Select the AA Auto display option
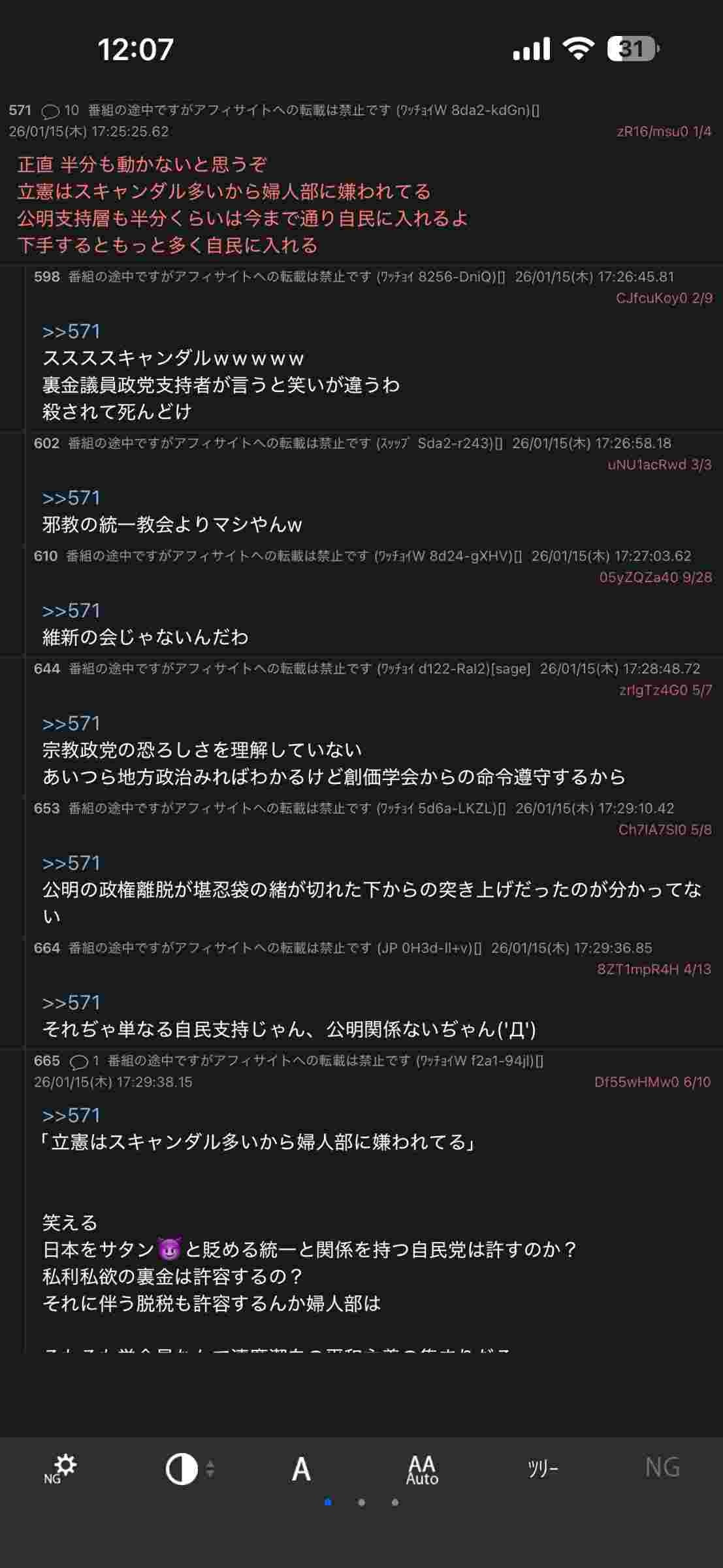The image size is (723, 1568). 422,1469
